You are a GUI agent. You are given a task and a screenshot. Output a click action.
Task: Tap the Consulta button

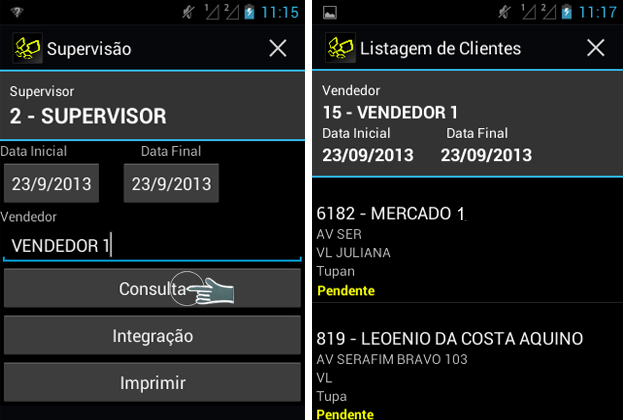point(152,289)
